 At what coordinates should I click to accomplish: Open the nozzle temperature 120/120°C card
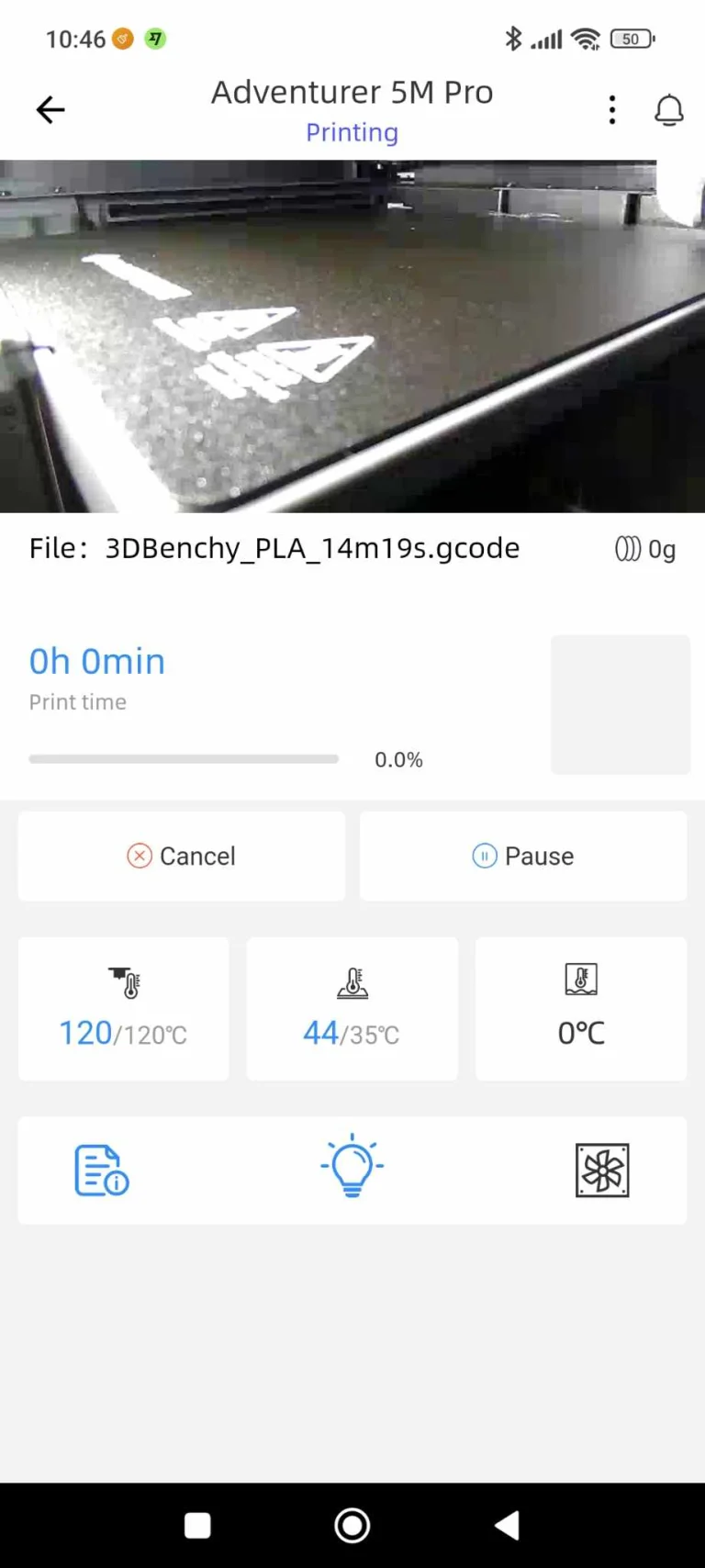(x=124, y=1008)
